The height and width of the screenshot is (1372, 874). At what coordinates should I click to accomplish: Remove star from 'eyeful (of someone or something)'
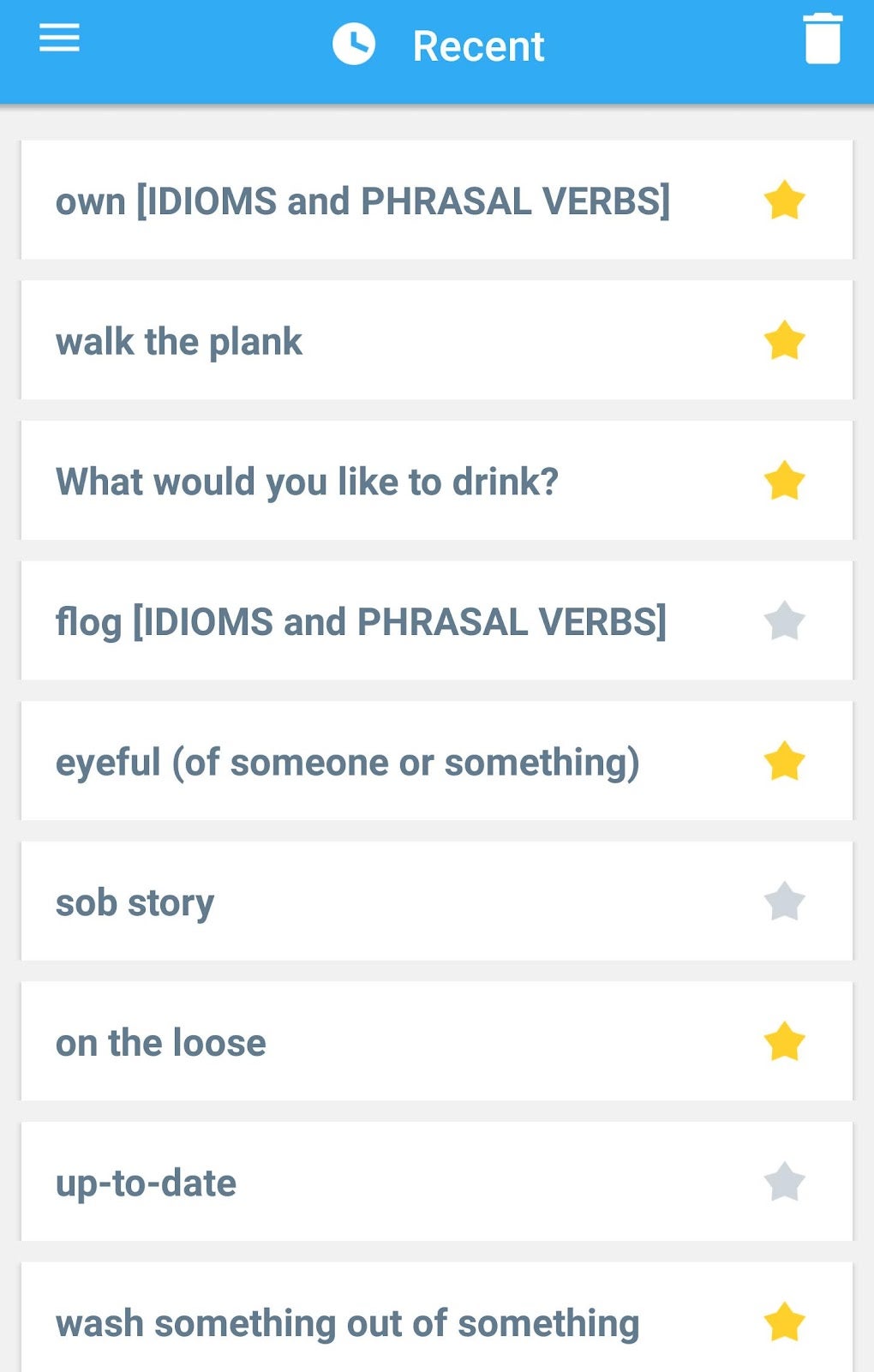(784, 761)
